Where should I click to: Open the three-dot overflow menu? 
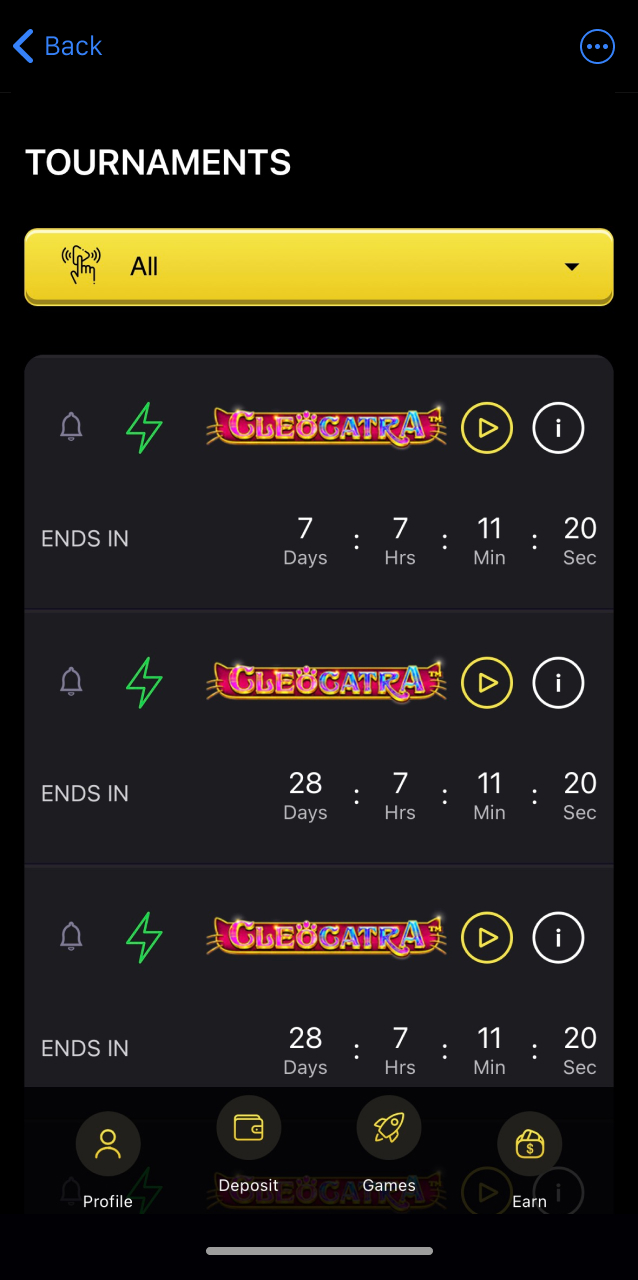click(x=597, y=46)
